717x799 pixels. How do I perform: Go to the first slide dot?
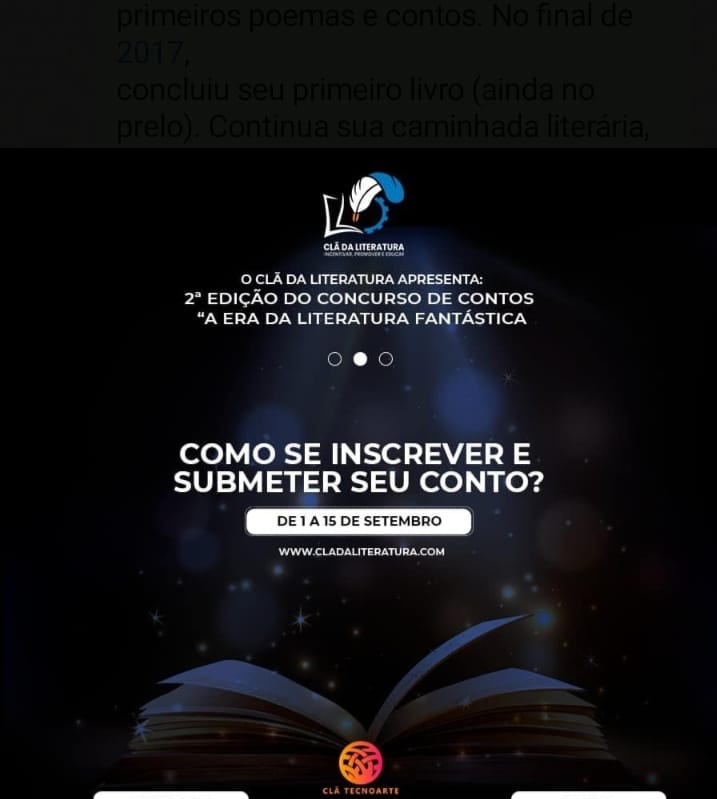pyautogui.click(x=335, y=359)
